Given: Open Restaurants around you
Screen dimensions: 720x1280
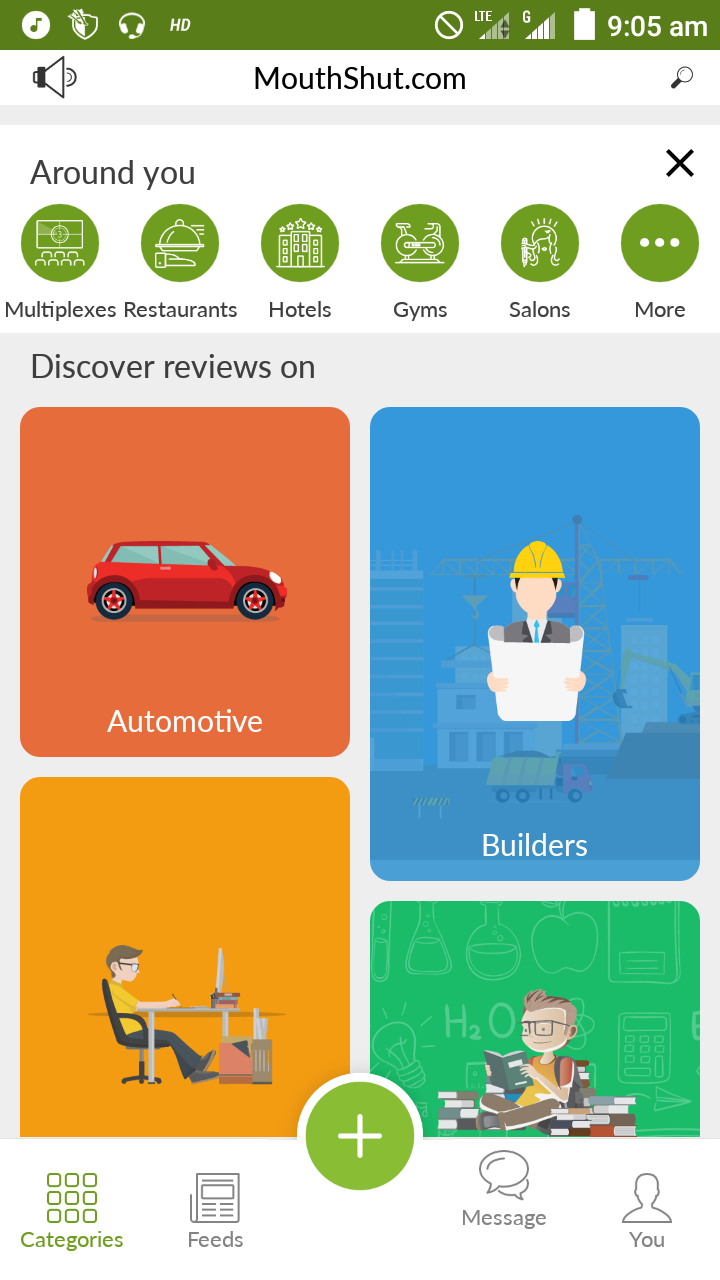Looking at the screenshot, I should [x=180, y=243].
